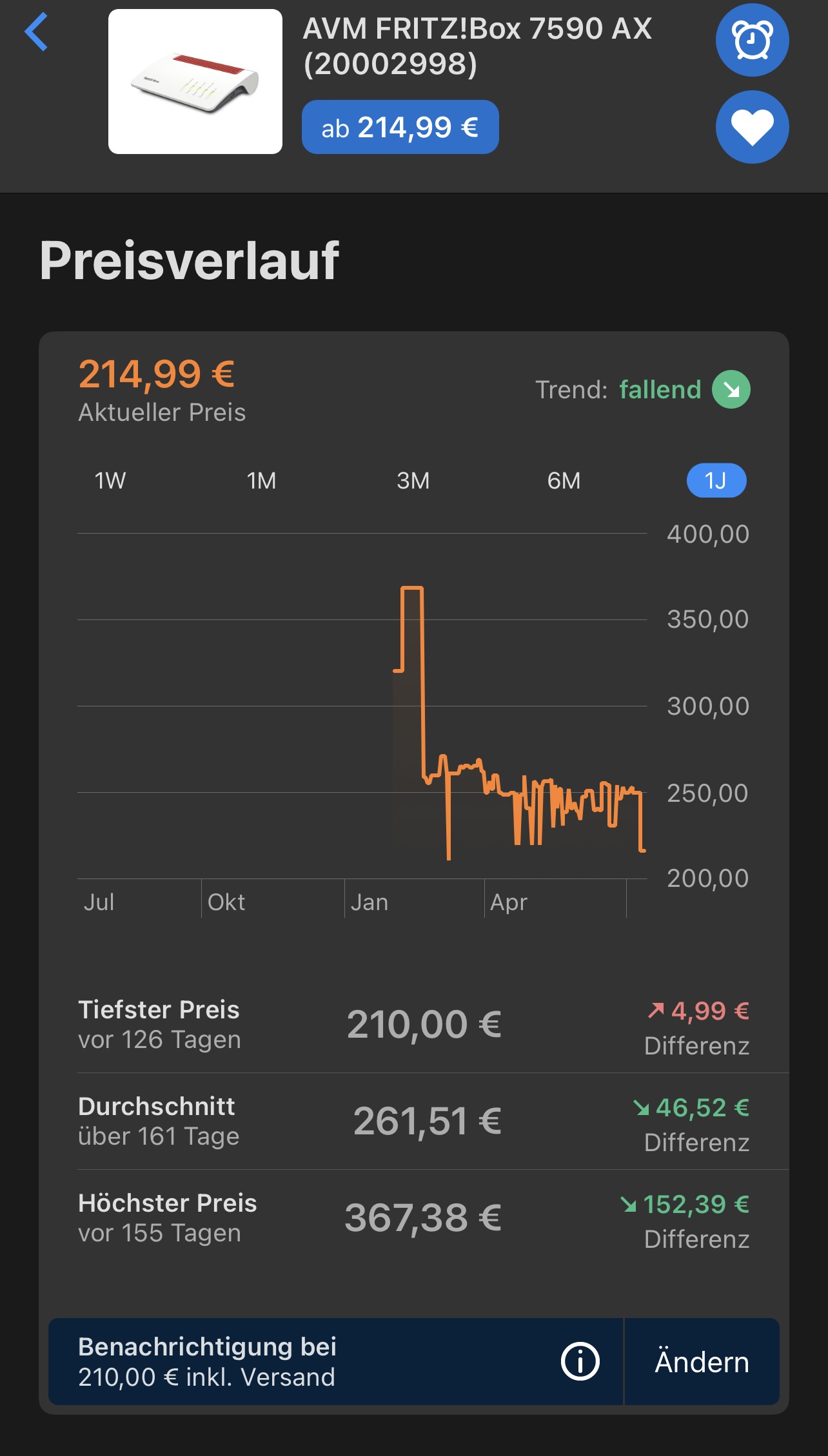Switch chart to the 6M range

(564, 481)
